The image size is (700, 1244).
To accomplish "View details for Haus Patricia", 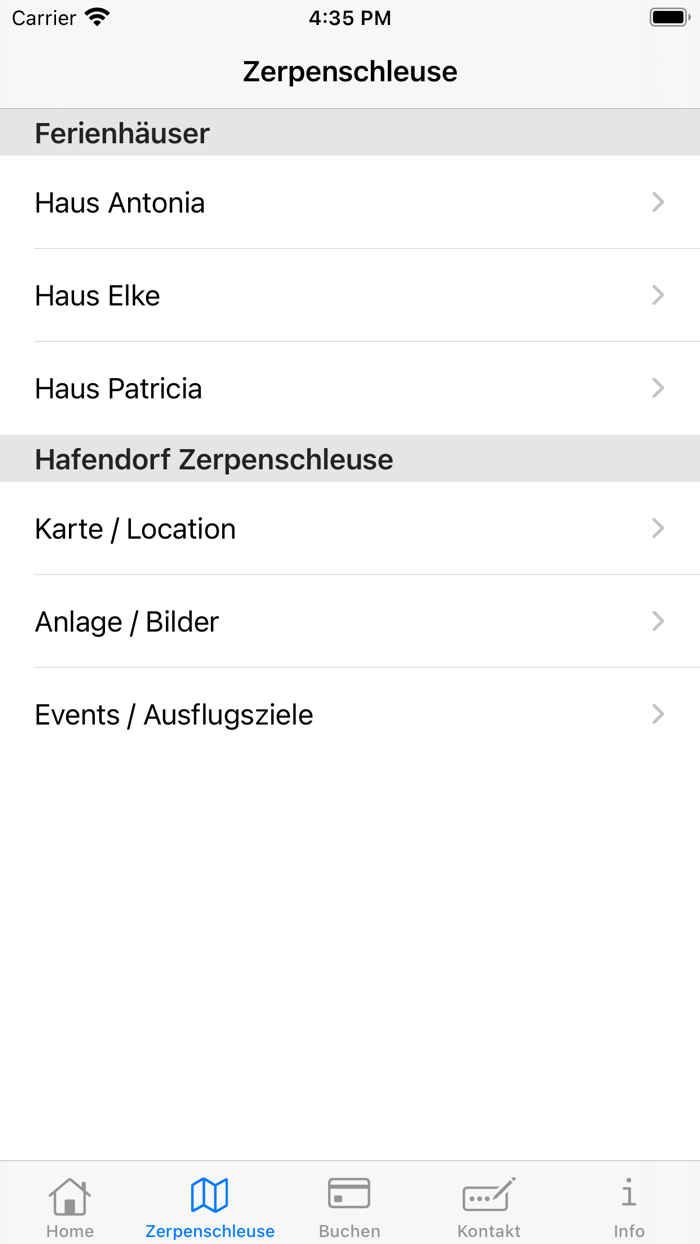I will (350, 389).
